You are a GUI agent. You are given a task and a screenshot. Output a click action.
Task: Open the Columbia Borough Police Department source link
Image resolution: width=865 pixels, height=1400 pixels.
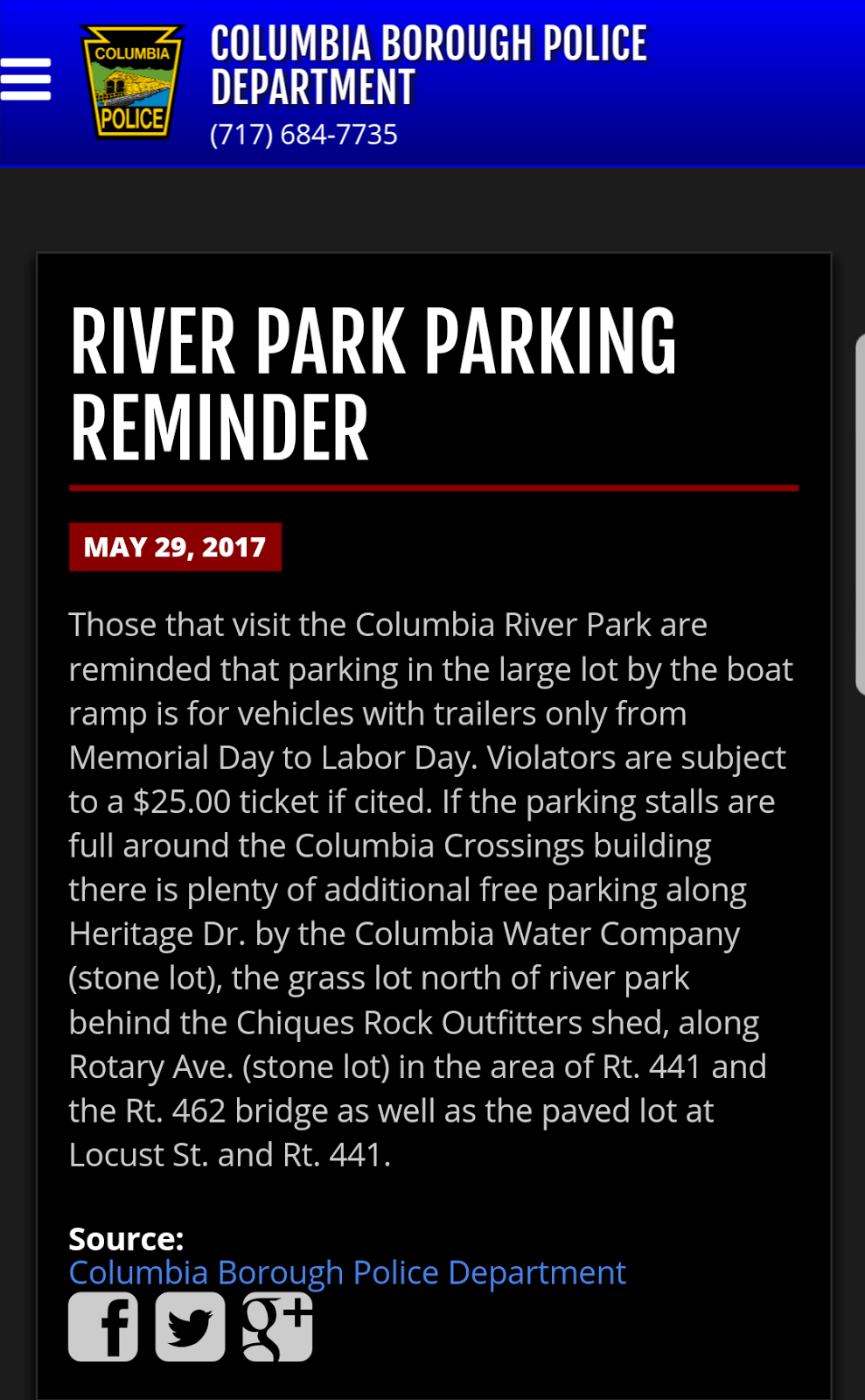point(347,1273)
